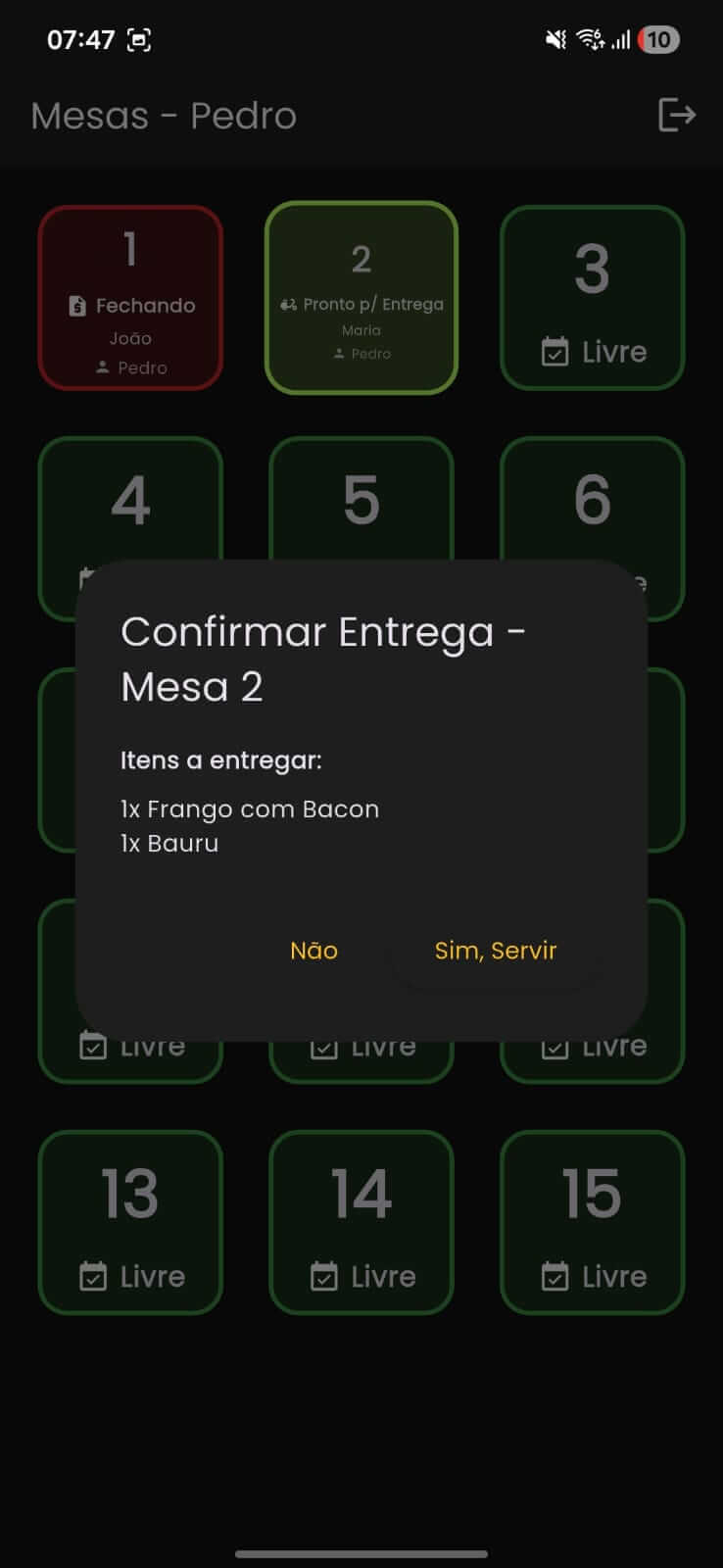Viewport: 723px width, 1568px height.
Task: Confirm delivery with Sim, Servir
Action: tap(495, 950)
